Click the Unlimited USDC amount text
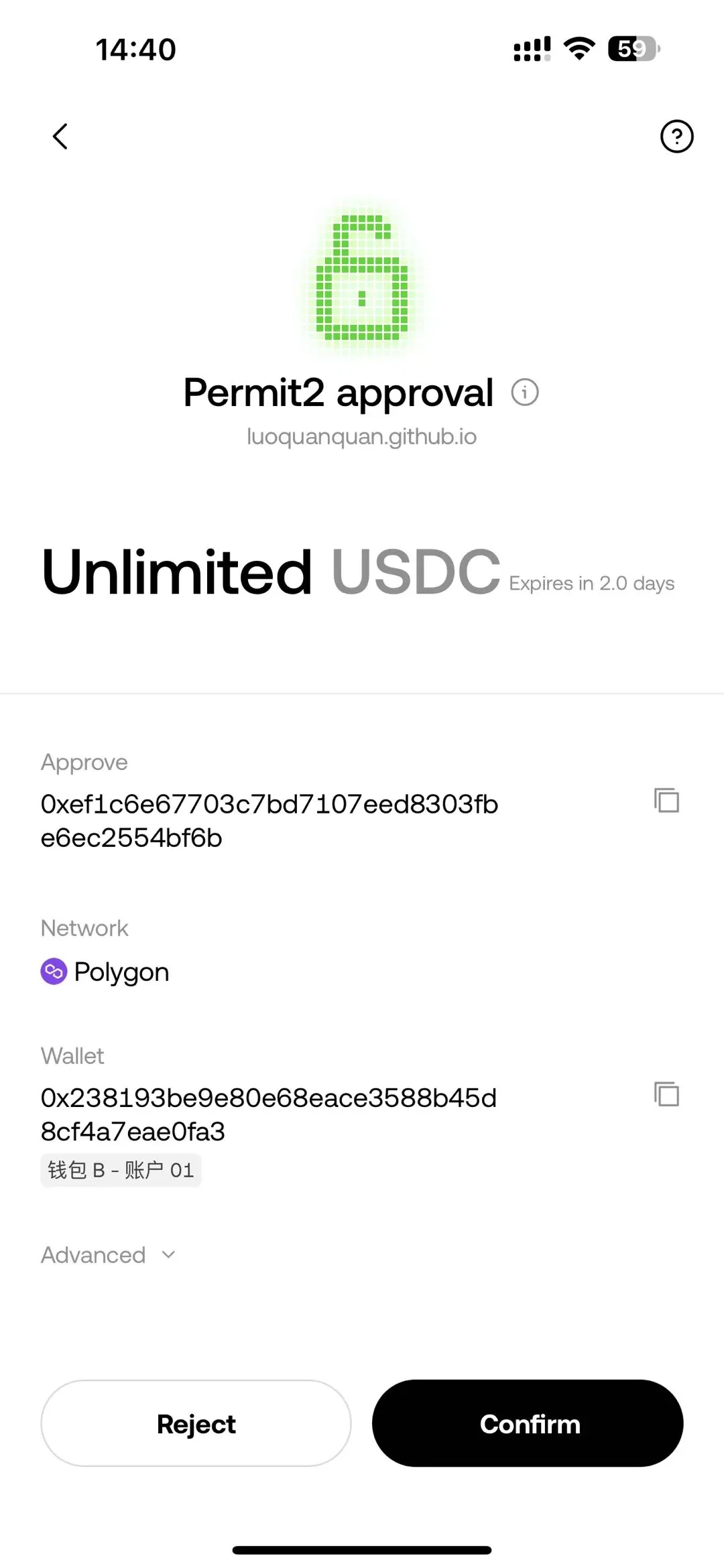The width and height of the screenshot is (724, 1568). (x=268, y=571)
